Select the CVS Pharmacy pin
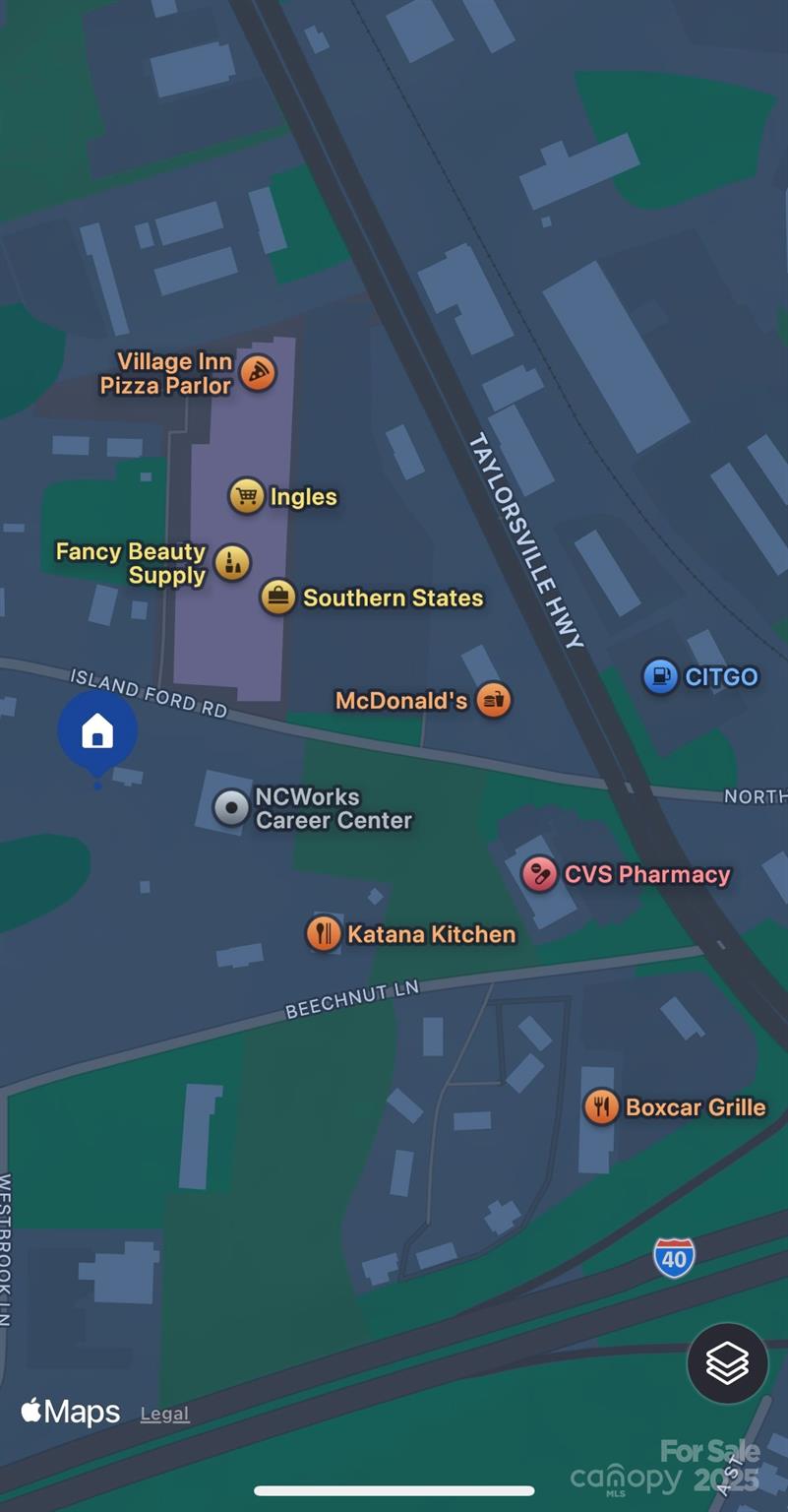Viewport: 788px width, 1512px height. tap(539, 874)
